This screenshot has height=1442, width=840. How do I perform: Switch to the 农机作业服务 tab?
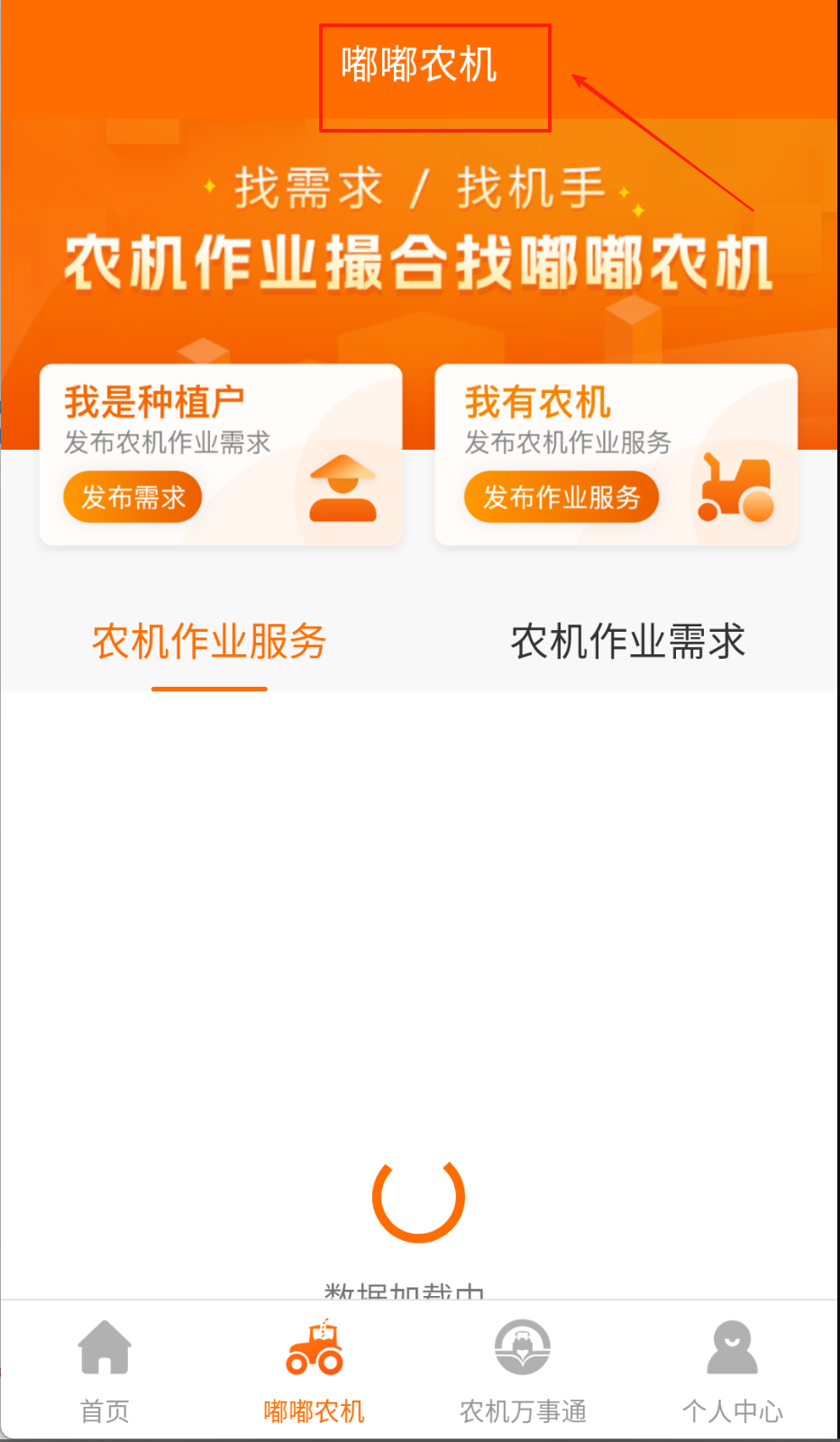209,643
